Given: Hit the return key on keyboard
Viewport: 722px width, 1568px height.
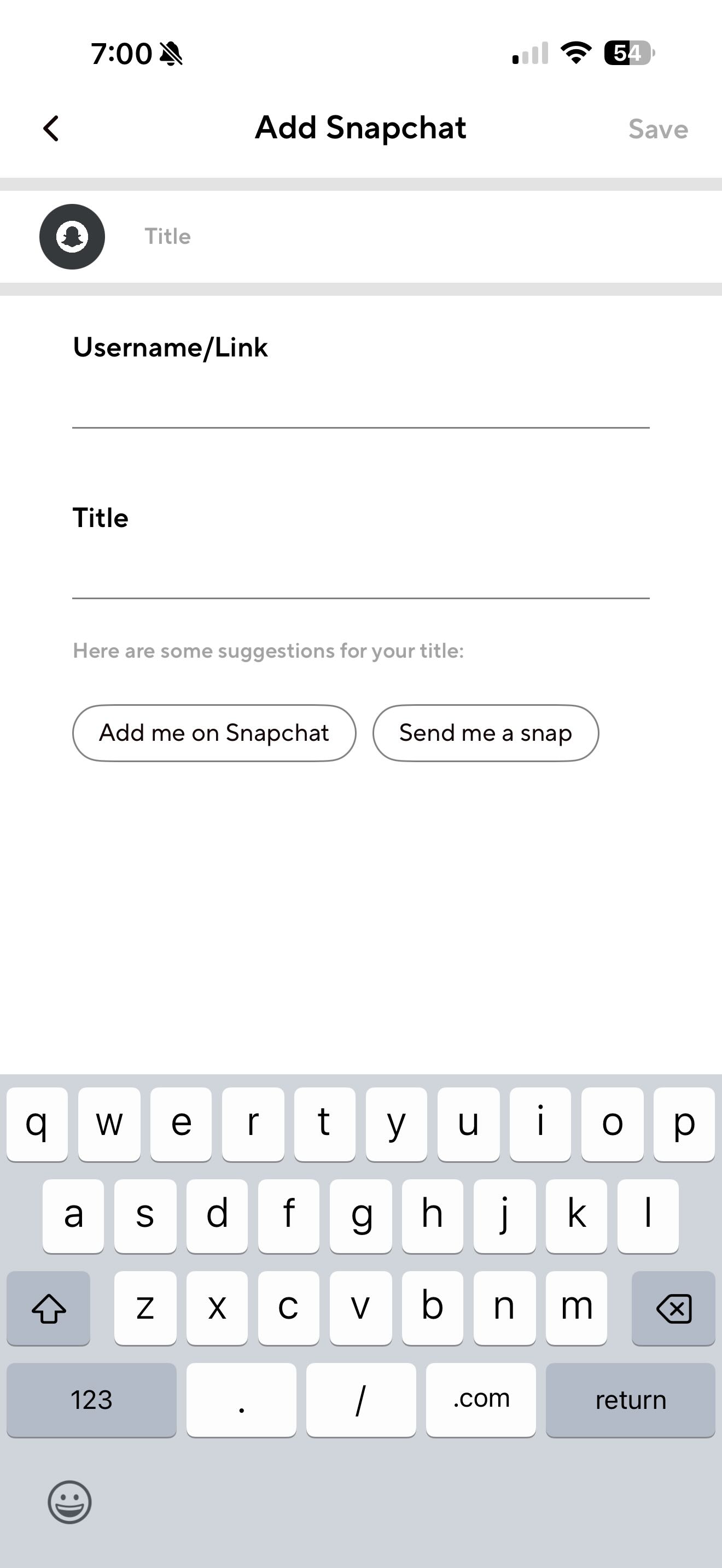Looking at the screenshot, I should (x=630, y=1400).
